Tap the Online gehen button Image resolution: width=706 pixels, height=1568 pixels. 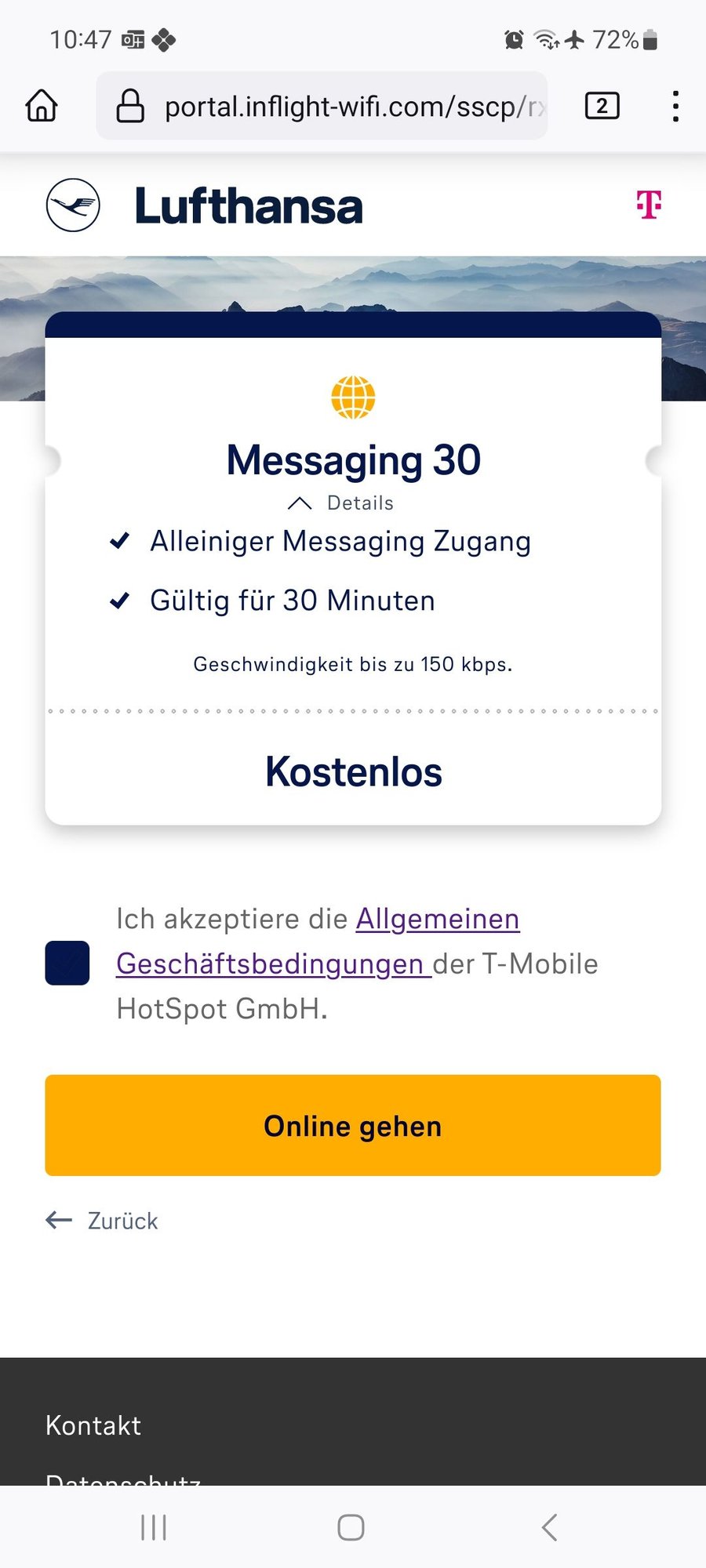pyautogui.click(x=353, y=1125)
